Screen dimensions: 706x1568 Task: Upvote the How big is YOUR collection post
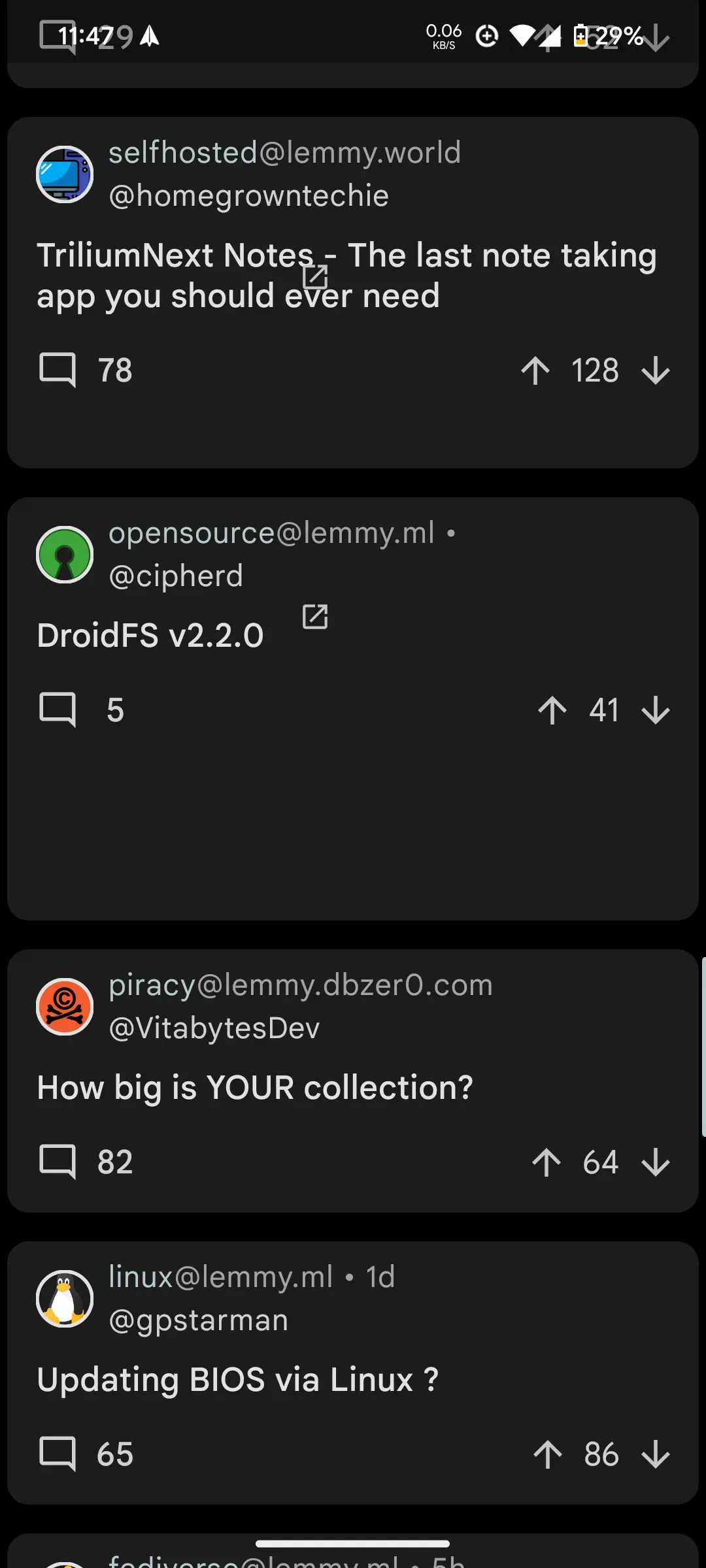click(x=546, y=1162)
